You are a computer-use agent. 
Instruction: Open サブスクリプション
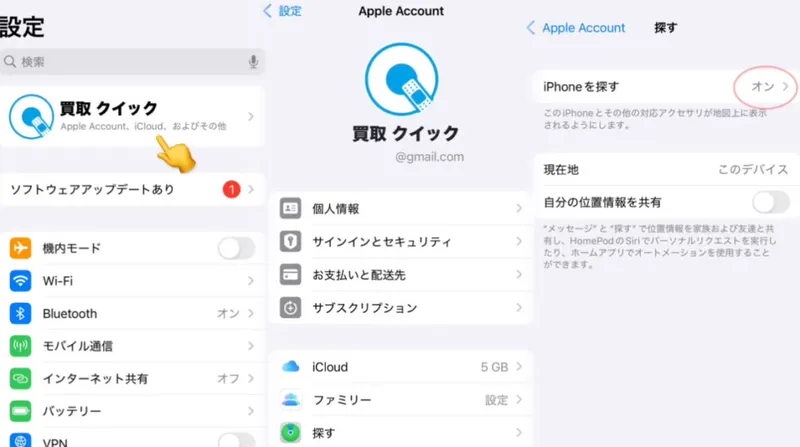(x=400, y=307)
